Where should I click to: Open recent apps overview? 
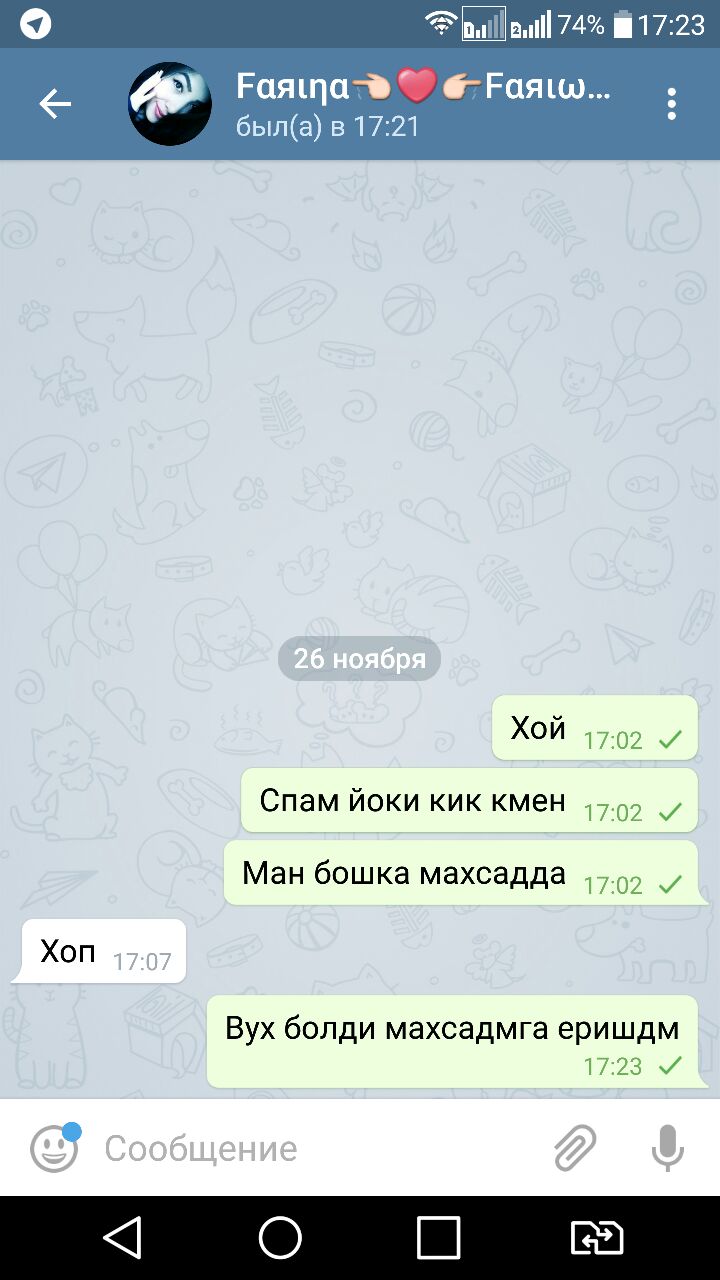coord(438,1238)
